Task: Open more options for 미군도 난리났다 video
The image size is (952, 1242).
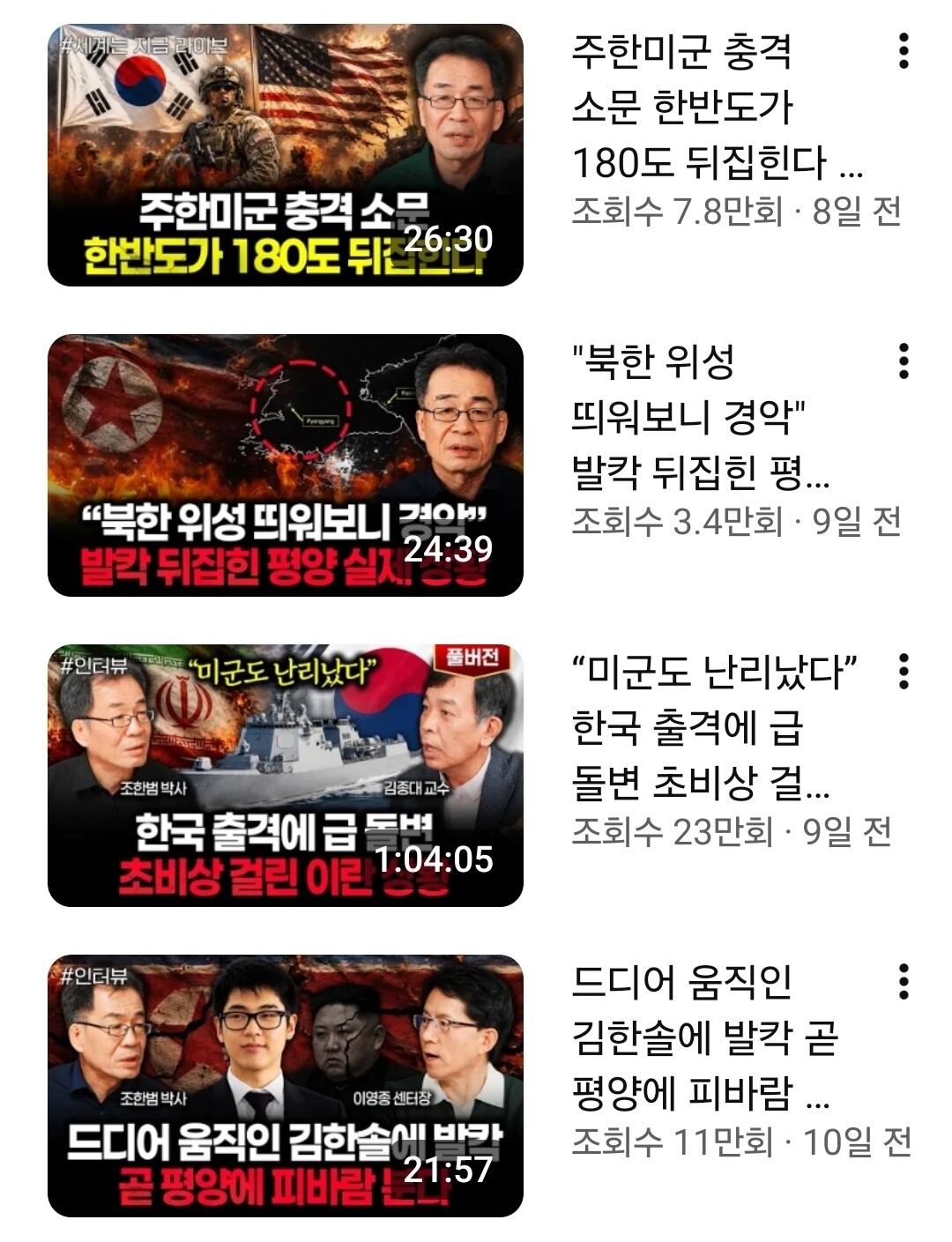Action: (904, 673)
